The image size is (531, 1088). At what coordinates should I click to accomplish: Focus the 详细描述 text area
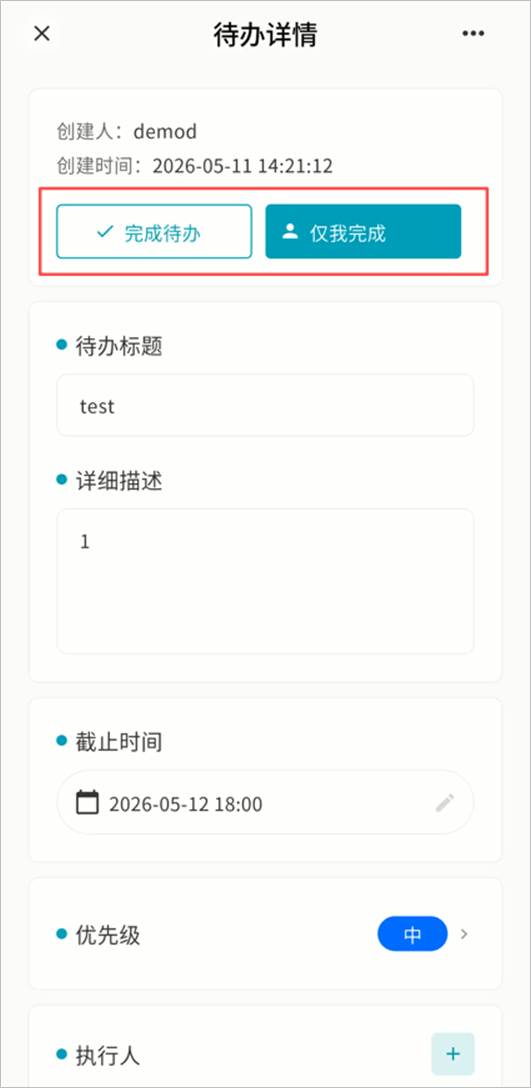(x=265, y=581)
